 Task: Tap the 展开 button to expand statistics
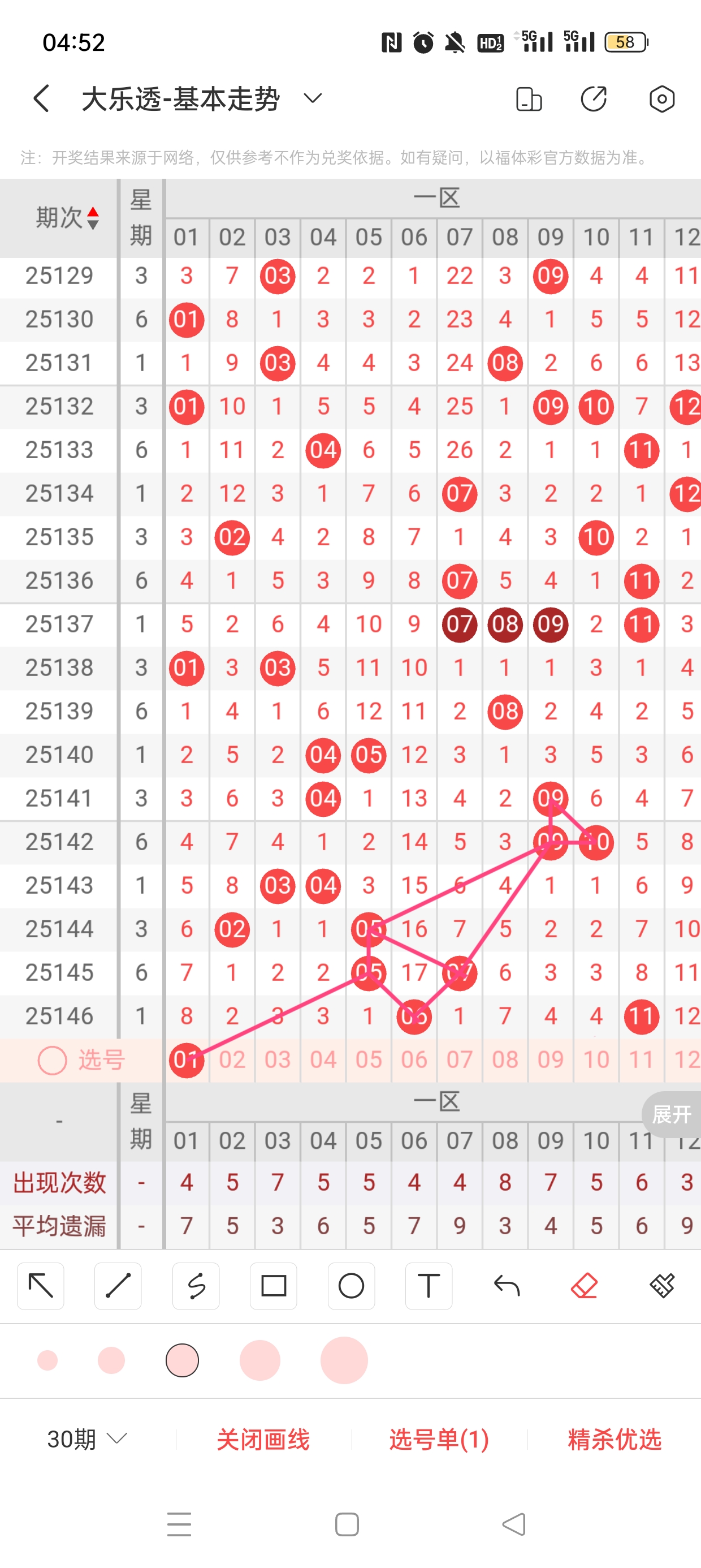pyautogui.click(x=670, y=1114)
